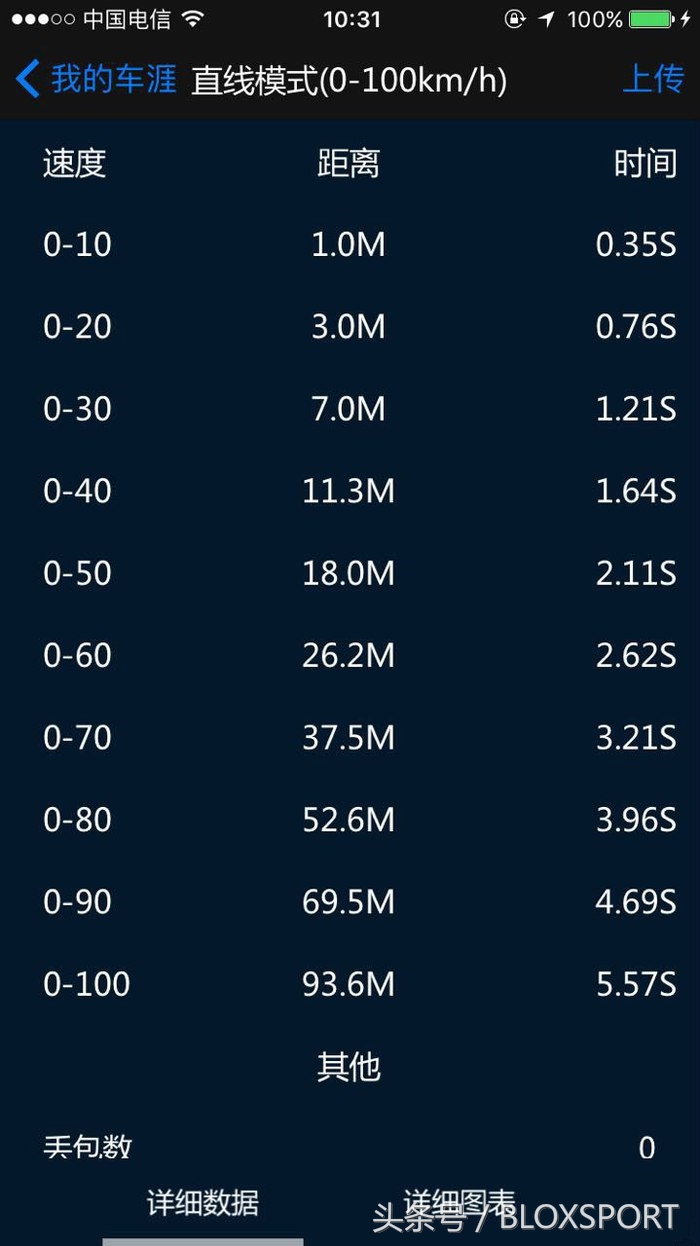Tap the 上传 upload button
700x1246 pixels.
653,79
